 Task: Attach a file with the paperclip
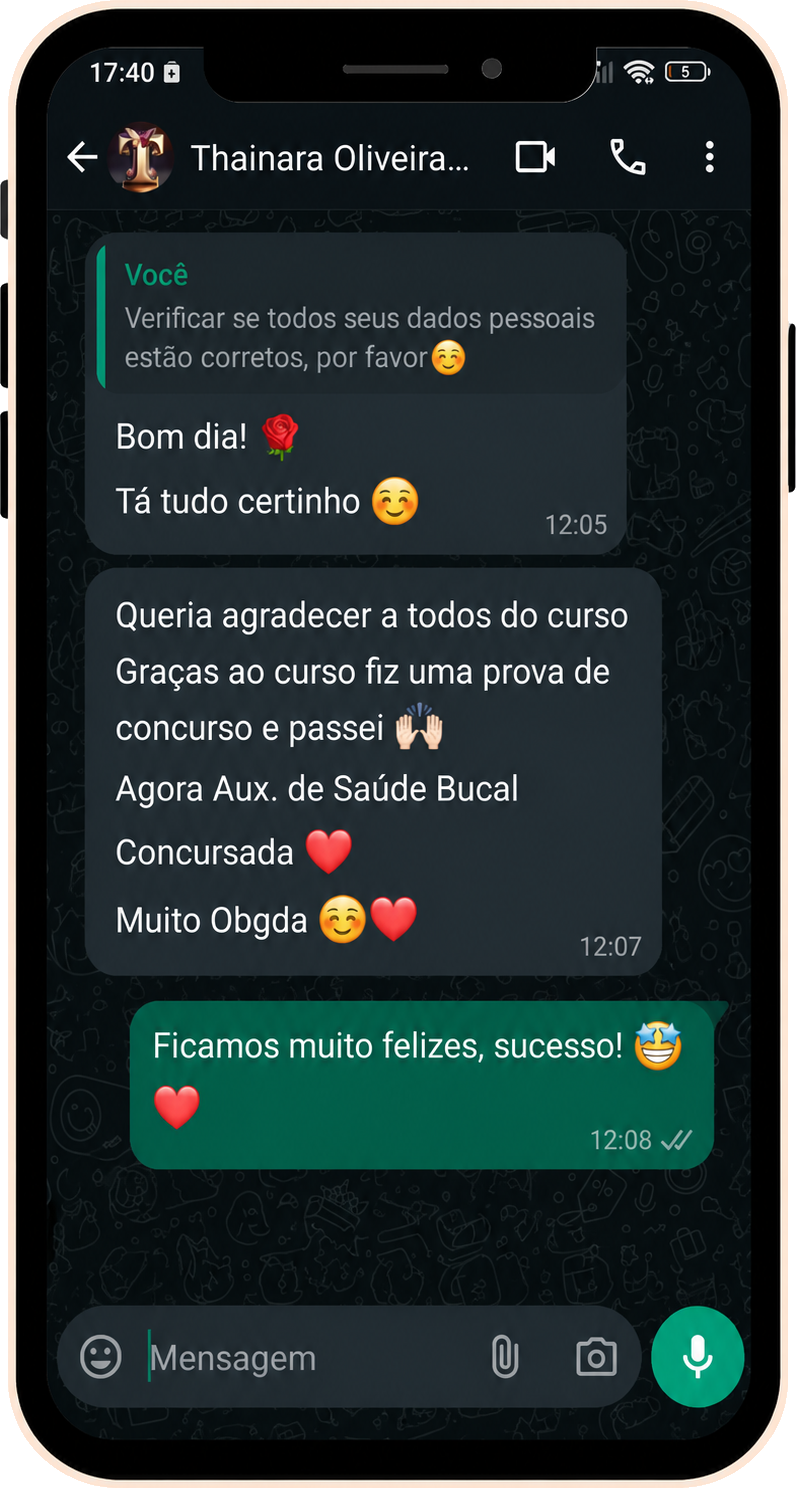click(505, 1357)
